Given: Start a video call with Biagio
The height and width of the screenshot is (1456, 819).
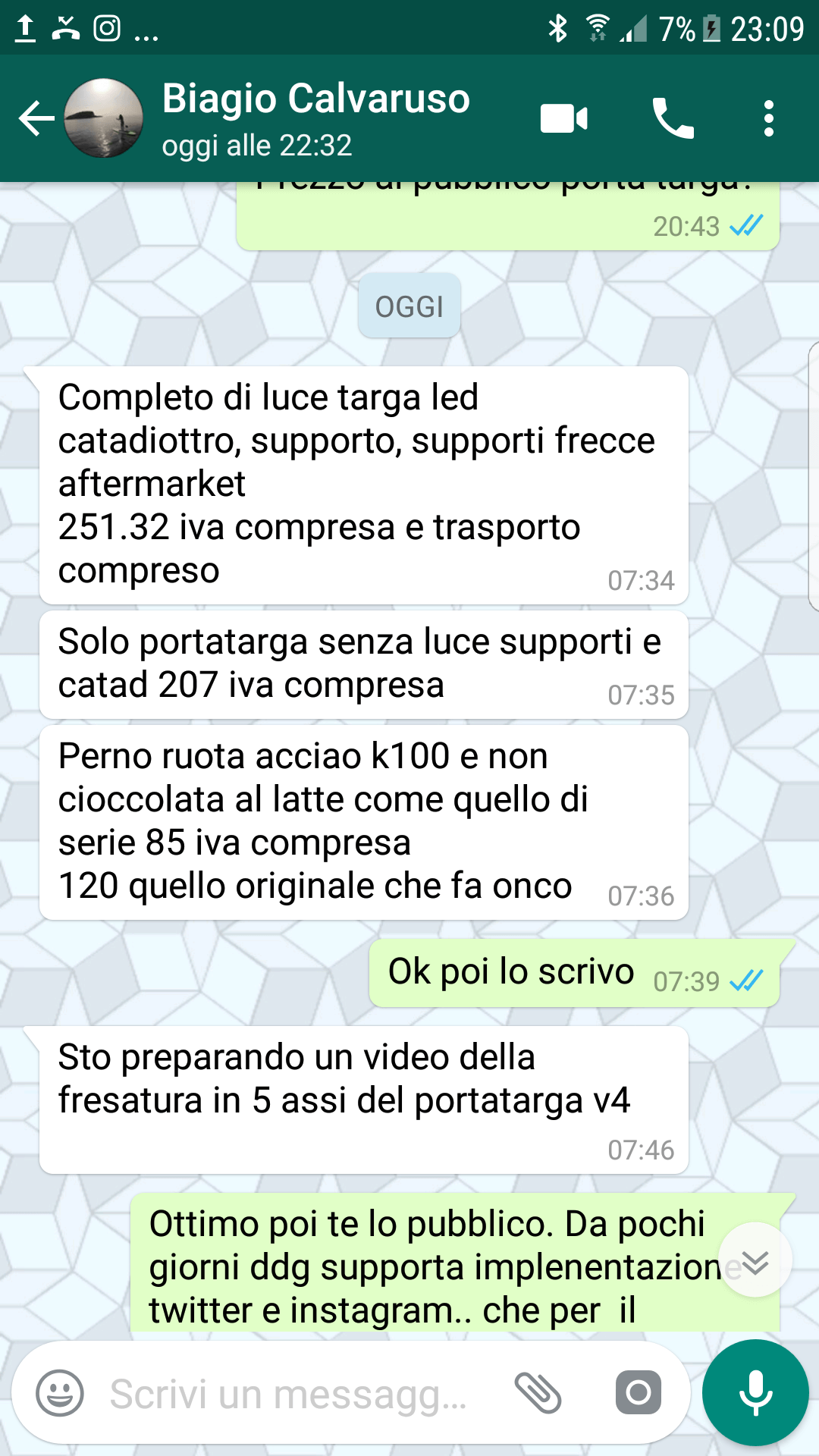Looking at the screenshot, I should pyautogui.click(x=563, y=119).
